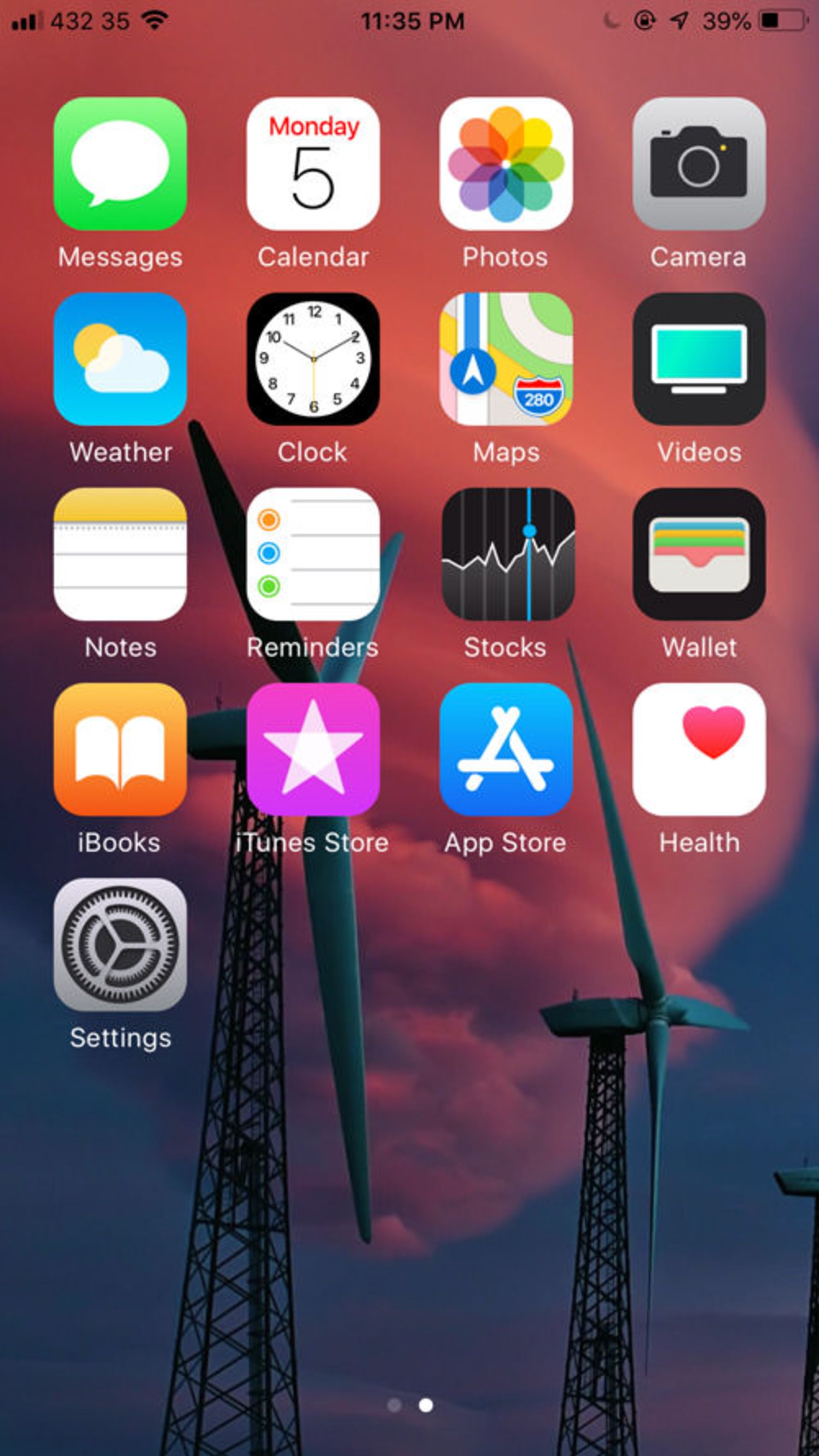Open iBooks
This screenshot has height=1456, width=819.
(120, 749)
